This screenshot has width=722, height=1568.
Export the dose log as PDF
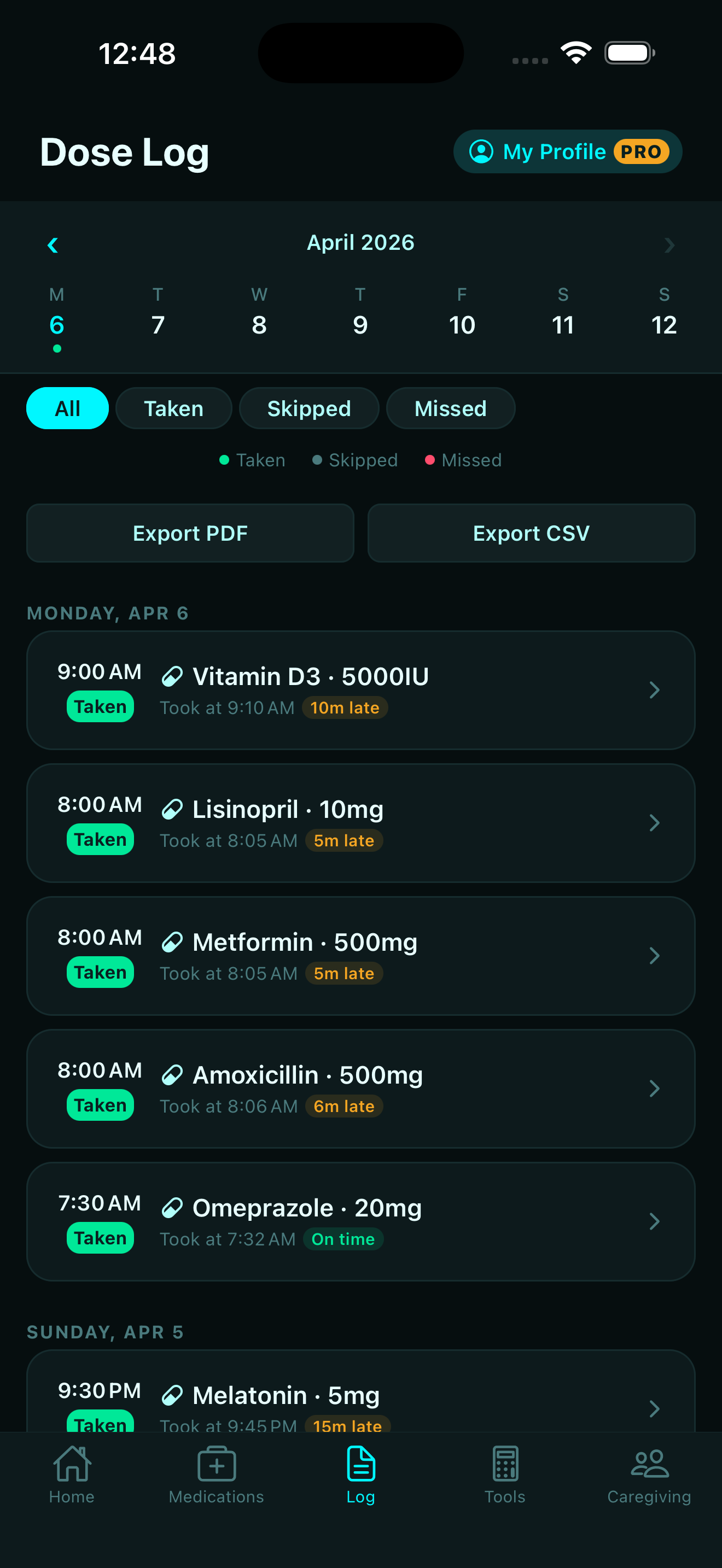189,533
